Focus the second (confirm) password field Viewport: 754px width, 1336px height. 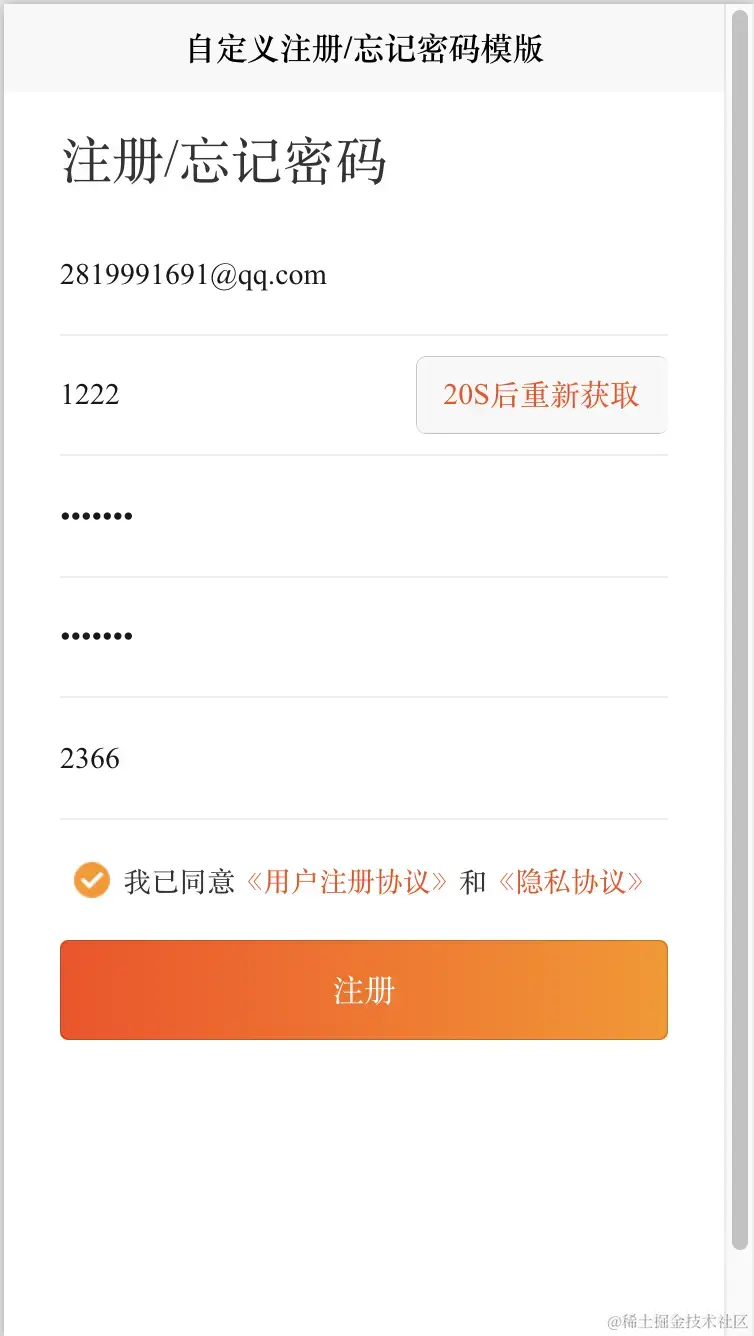[362, 637]
